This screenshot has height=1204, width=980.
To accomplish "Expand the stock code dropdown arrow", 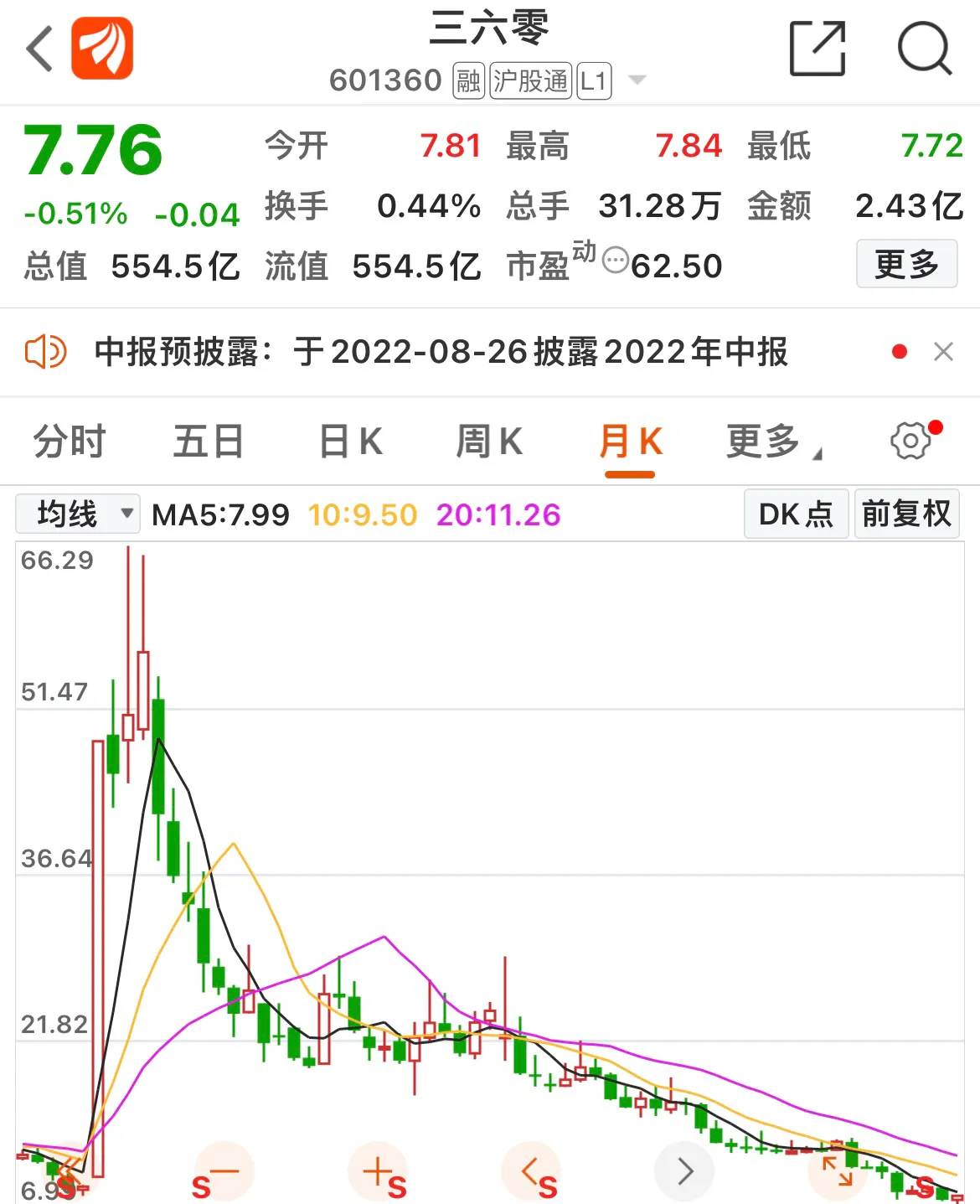I will point(637,80).
